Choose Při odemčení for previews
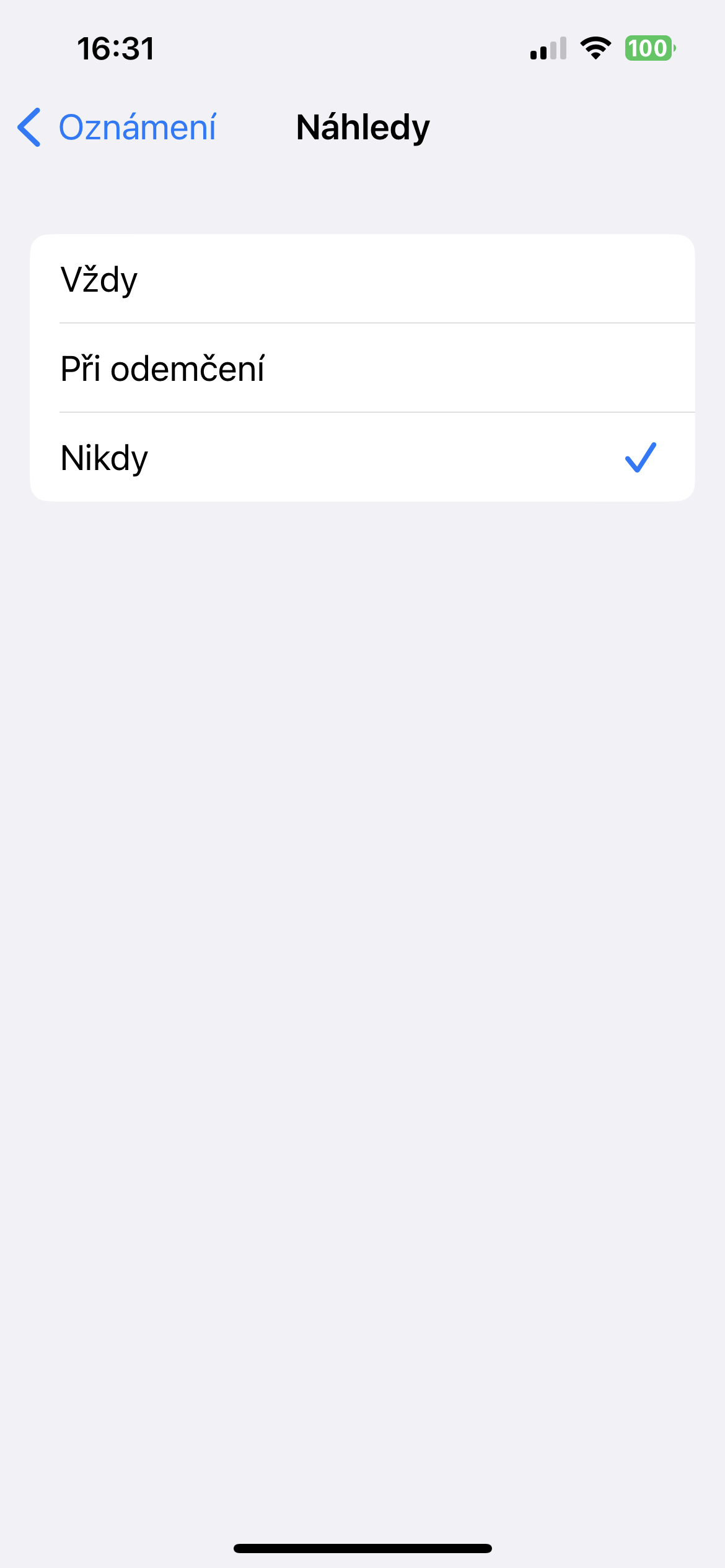725x1568 pixels. point(362,368)
